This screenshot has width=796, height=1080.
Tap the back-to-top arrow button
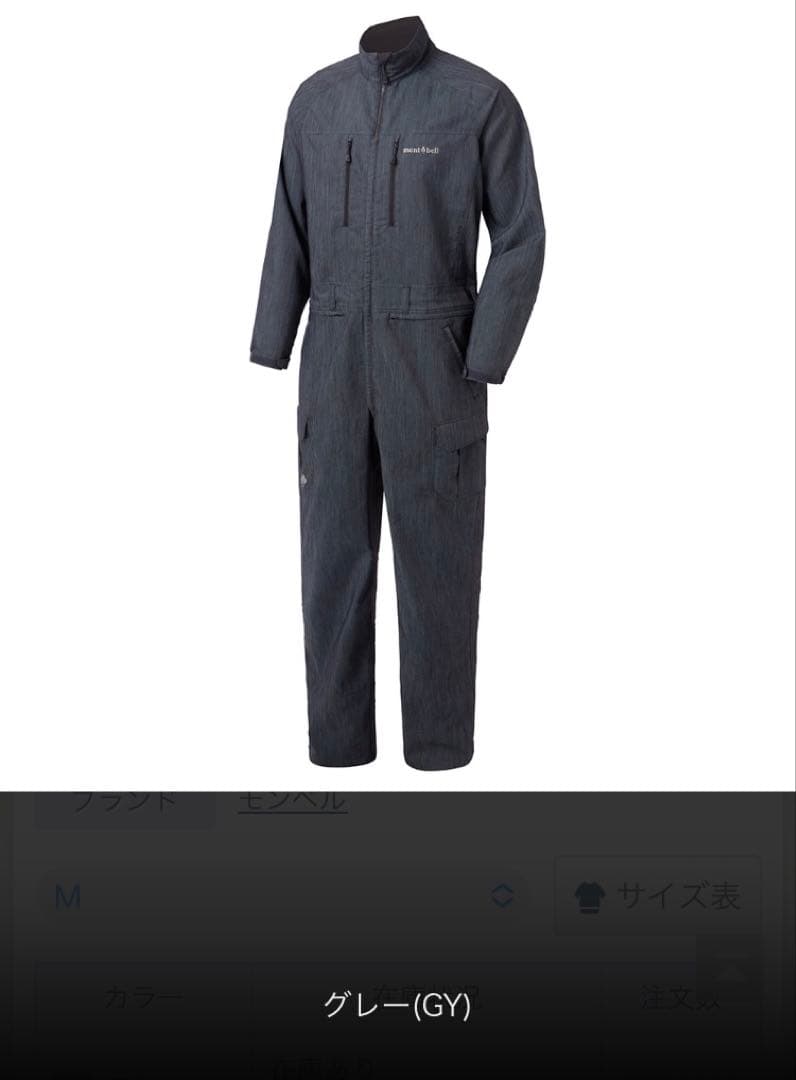click(730, 971)
